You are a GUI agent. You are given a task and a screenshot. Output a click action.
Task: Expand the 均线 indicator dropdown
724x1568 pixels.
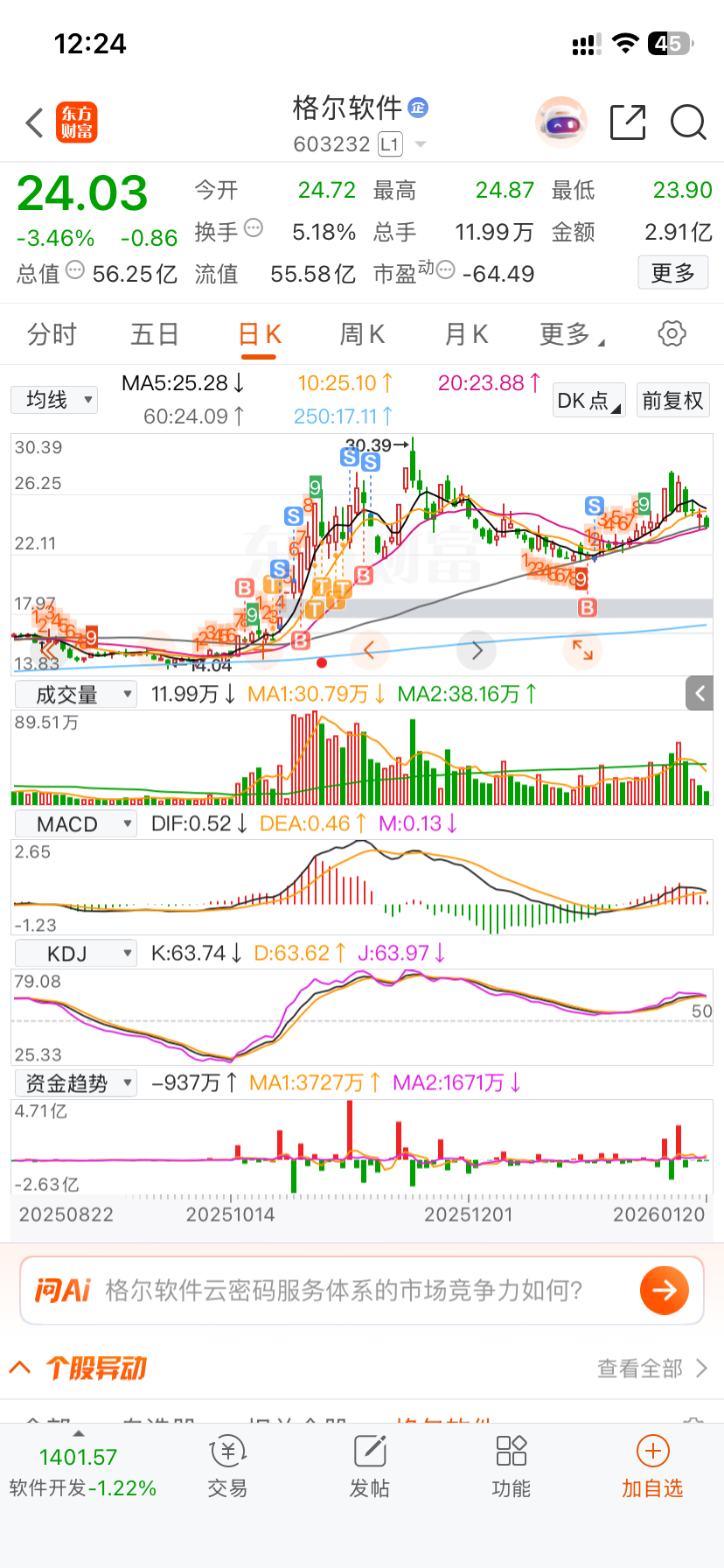(54, 400)
